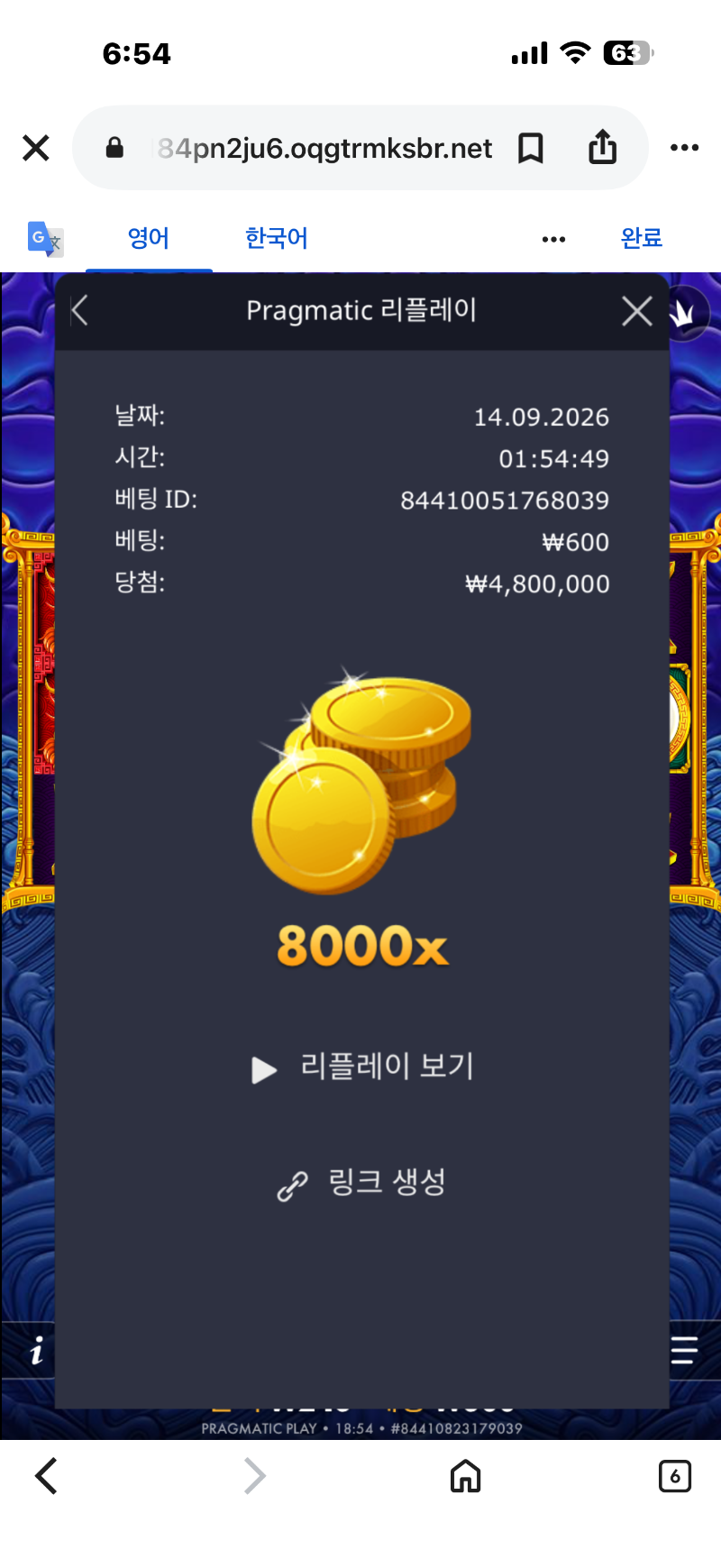Open the tab switcher showing 6
This screenshot has height=1568, width=721.
coord(675,1476)
